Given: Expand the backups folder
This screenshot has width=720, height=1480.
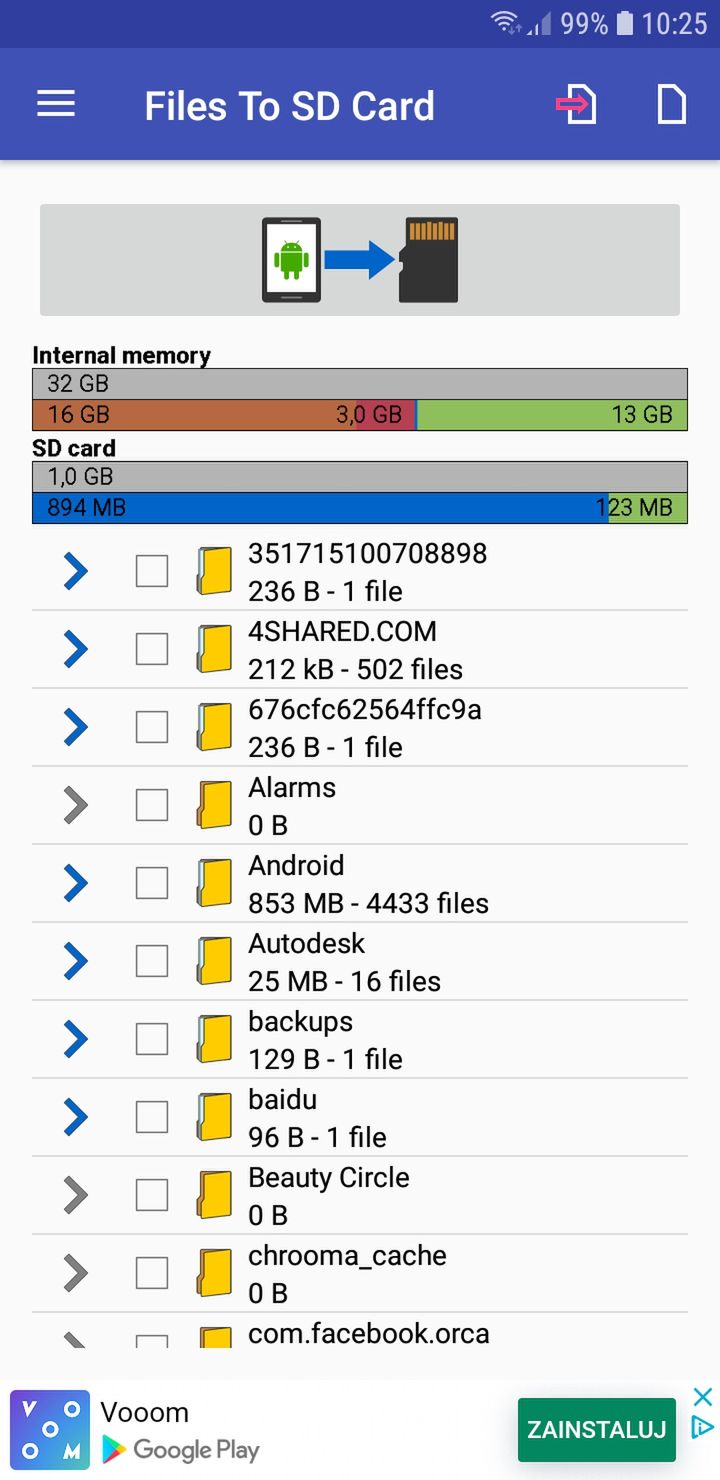Looking at the screenshot, I should tap(76, 1039).
